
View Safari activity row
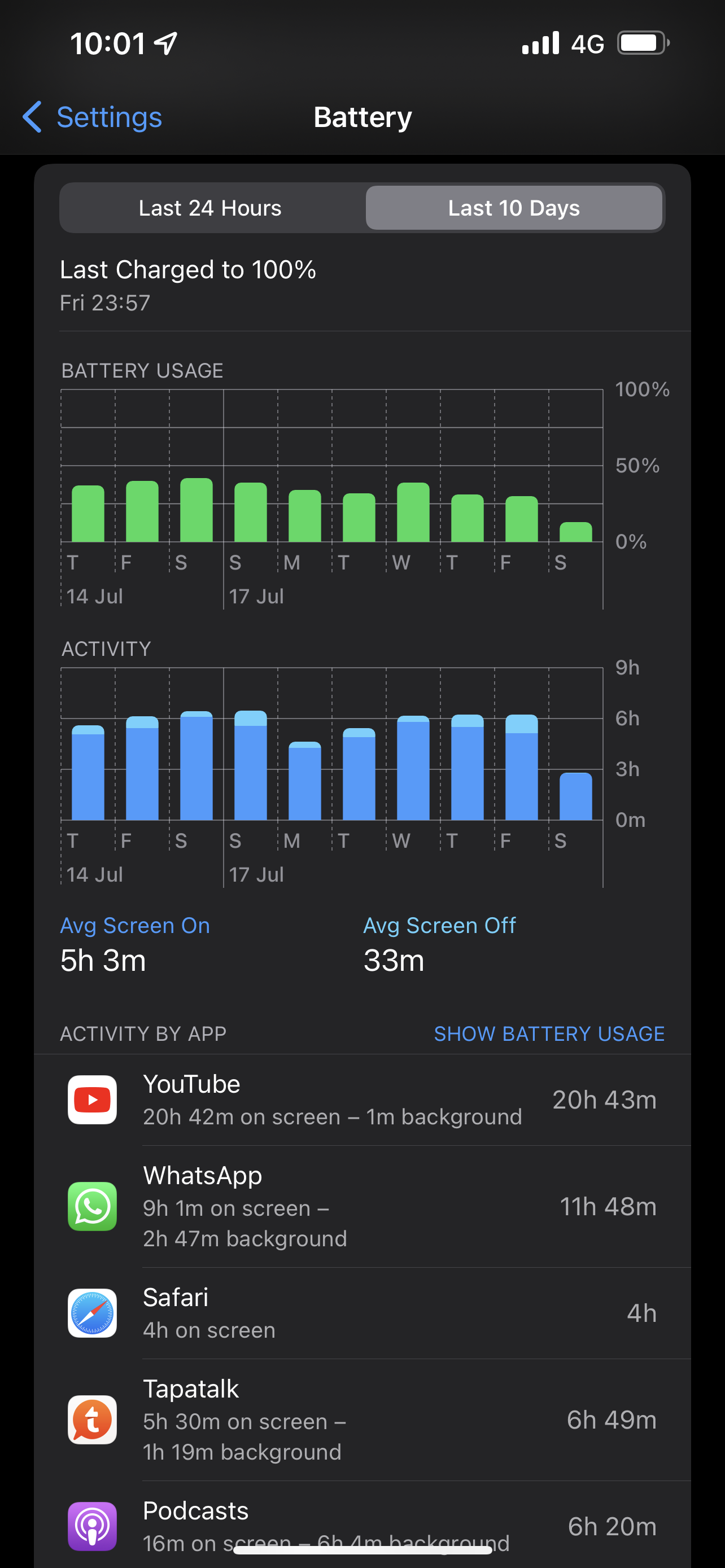point(362,1313)
